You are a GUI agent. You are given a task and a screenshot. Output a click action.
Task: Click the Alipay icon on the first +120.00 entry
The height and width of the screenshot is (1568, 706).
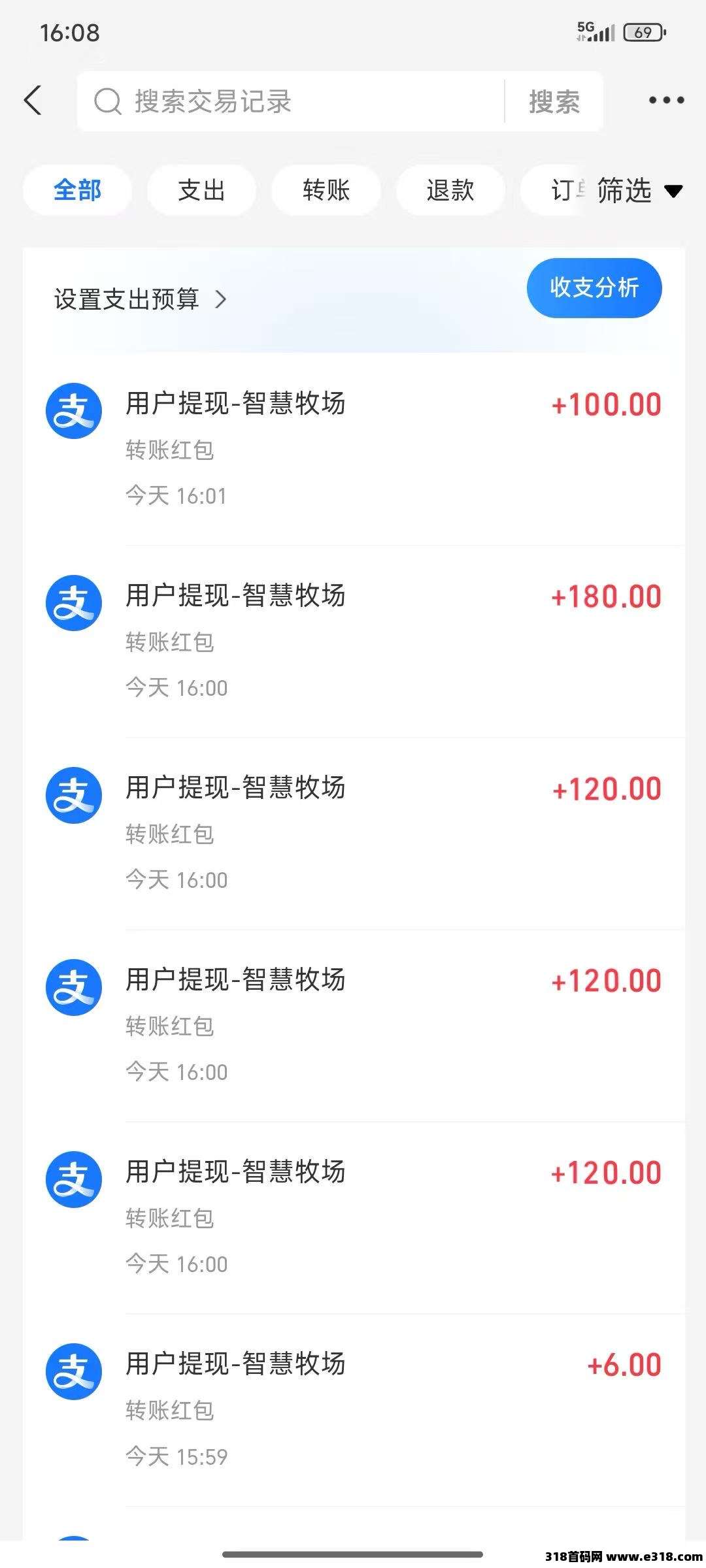point(73,795)
